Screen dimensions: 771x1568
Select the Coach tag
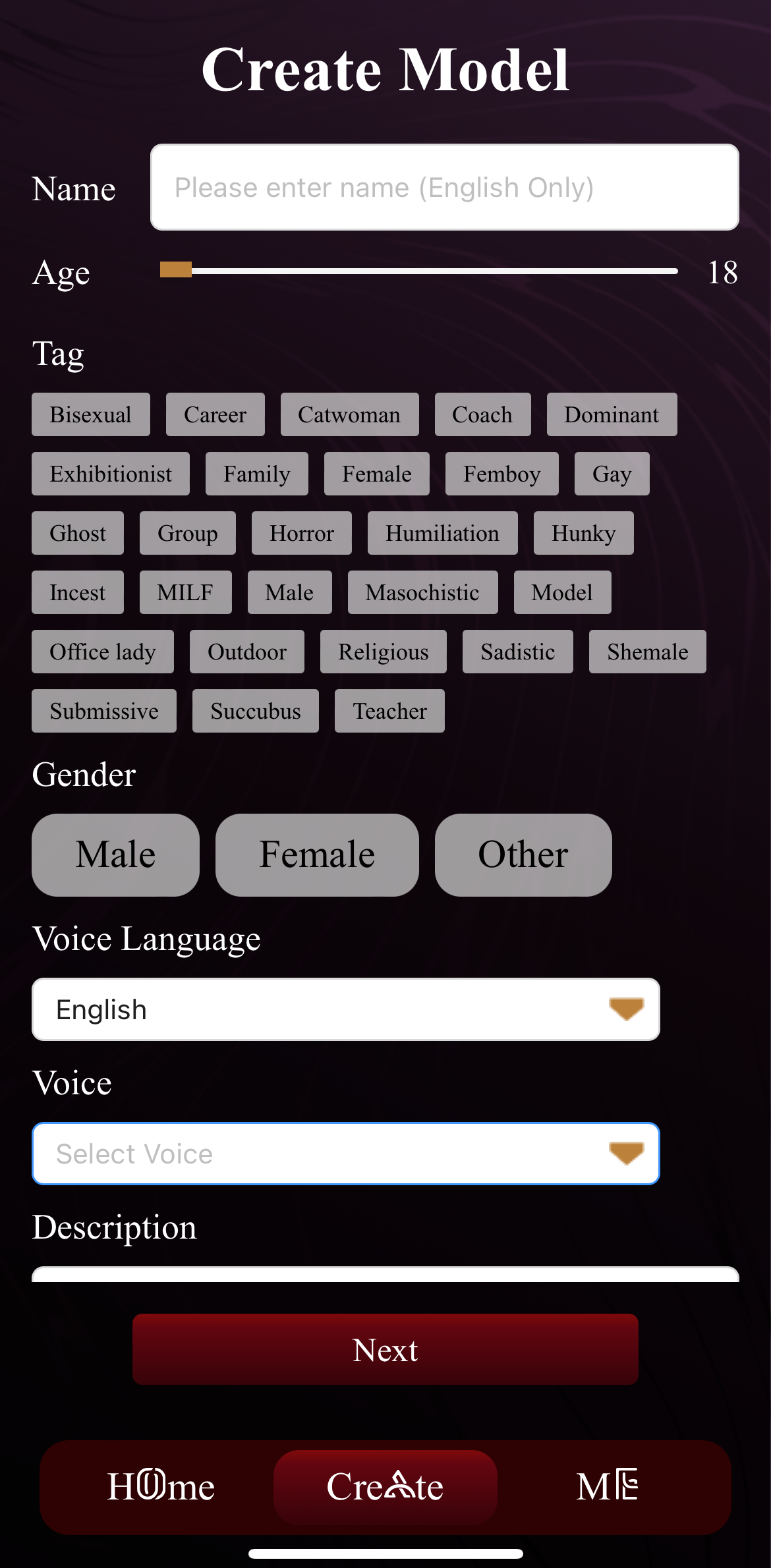click(482, 414)
